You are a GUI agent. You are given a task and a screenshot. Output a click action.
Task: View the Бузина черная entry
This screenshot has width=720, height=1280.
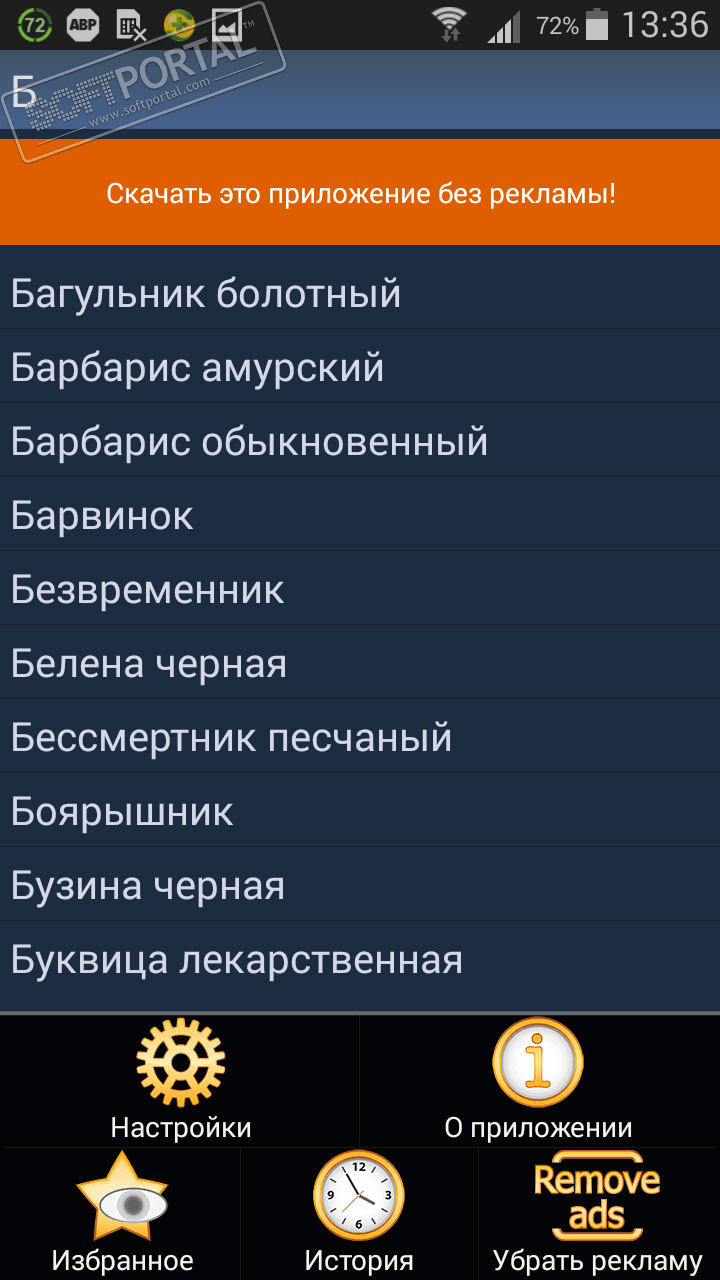coord(360,886)
